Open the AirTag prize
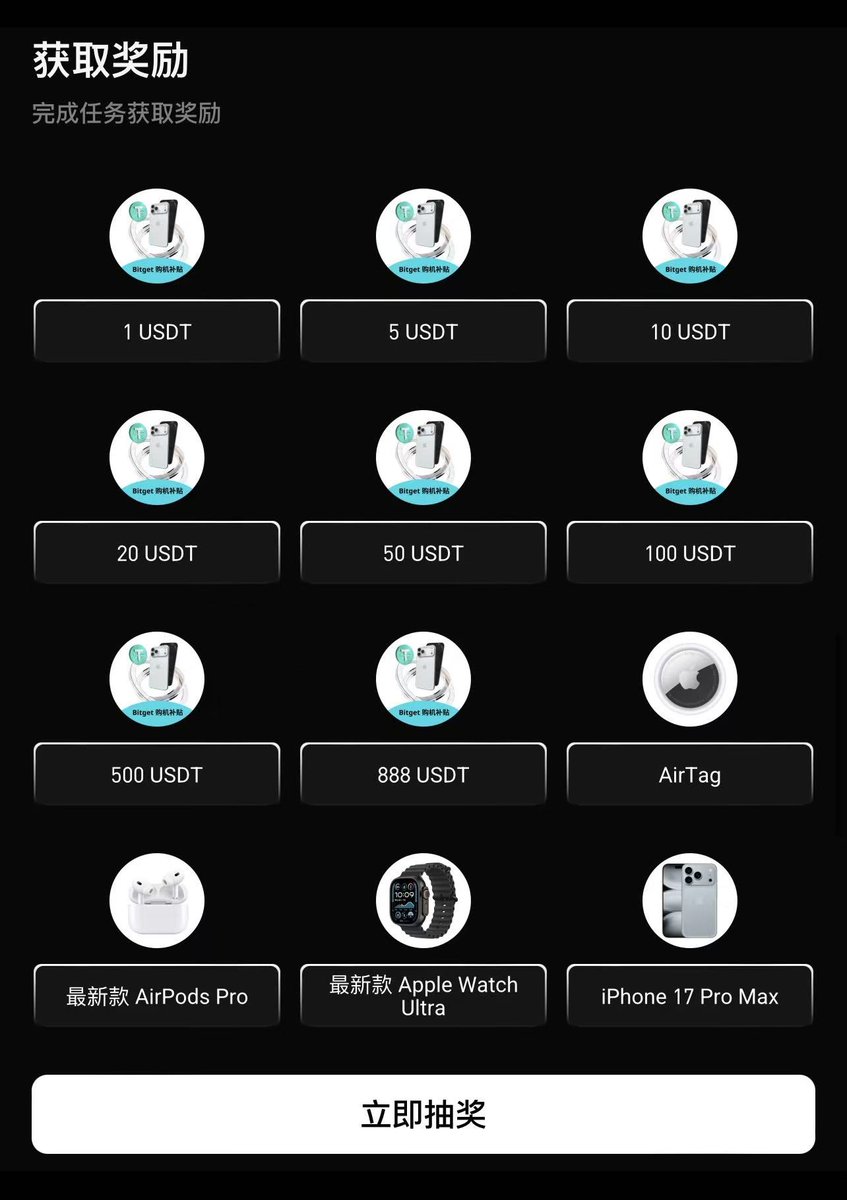Screen dimensions: 847x1200 click(x=690, y=774)
